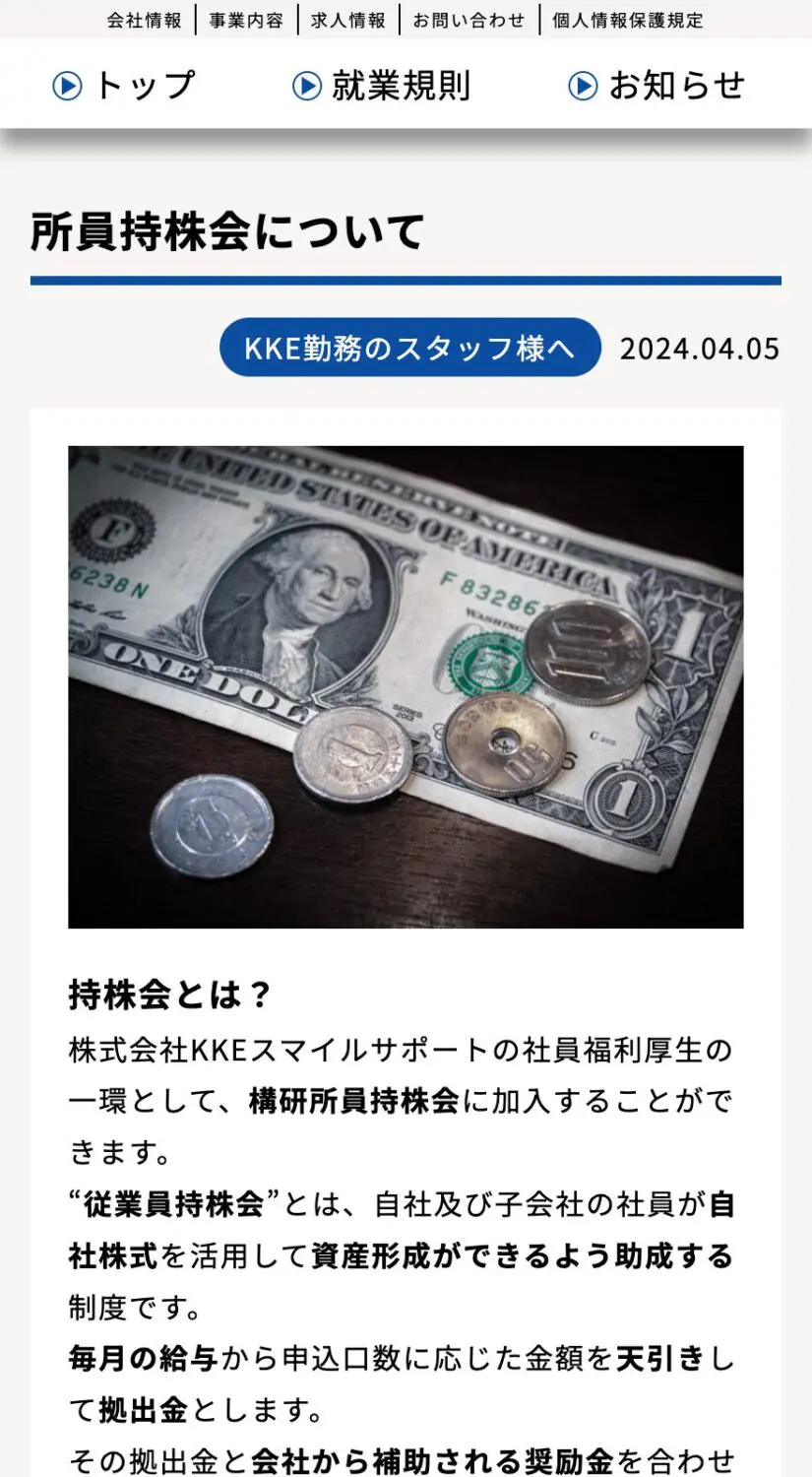Click the 事業内容 link
Image resolution: width=812 pixels, height=1477 pixels.
tap(246, 19)
